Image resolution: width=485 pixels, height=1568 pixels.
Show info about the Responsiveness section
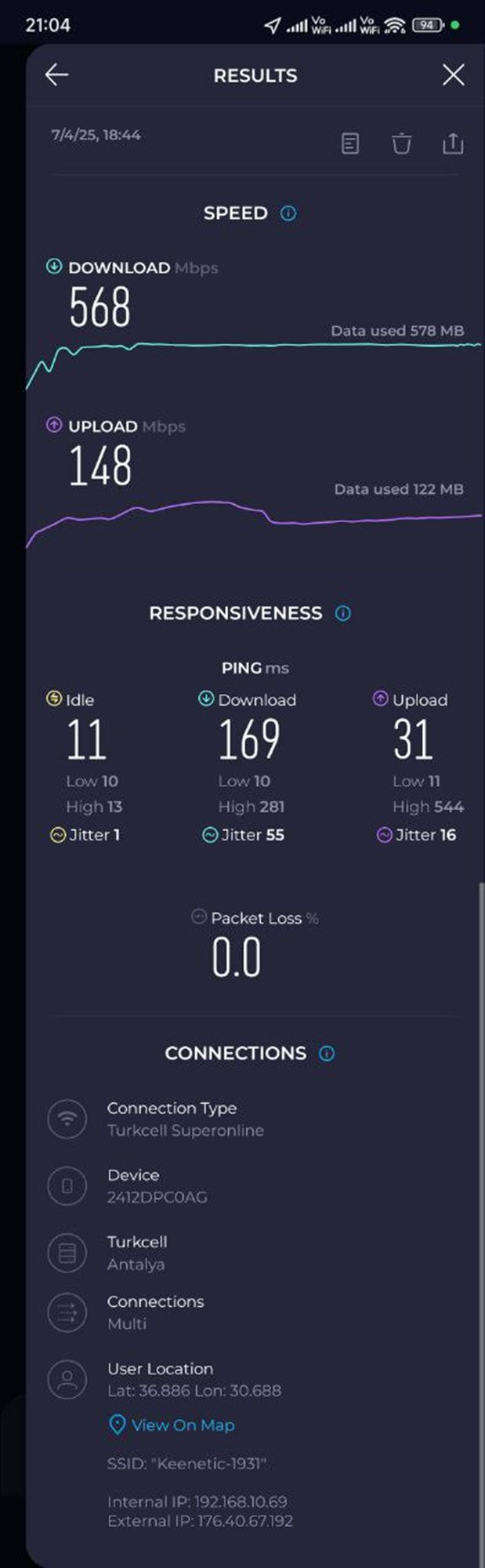[343, 613]
